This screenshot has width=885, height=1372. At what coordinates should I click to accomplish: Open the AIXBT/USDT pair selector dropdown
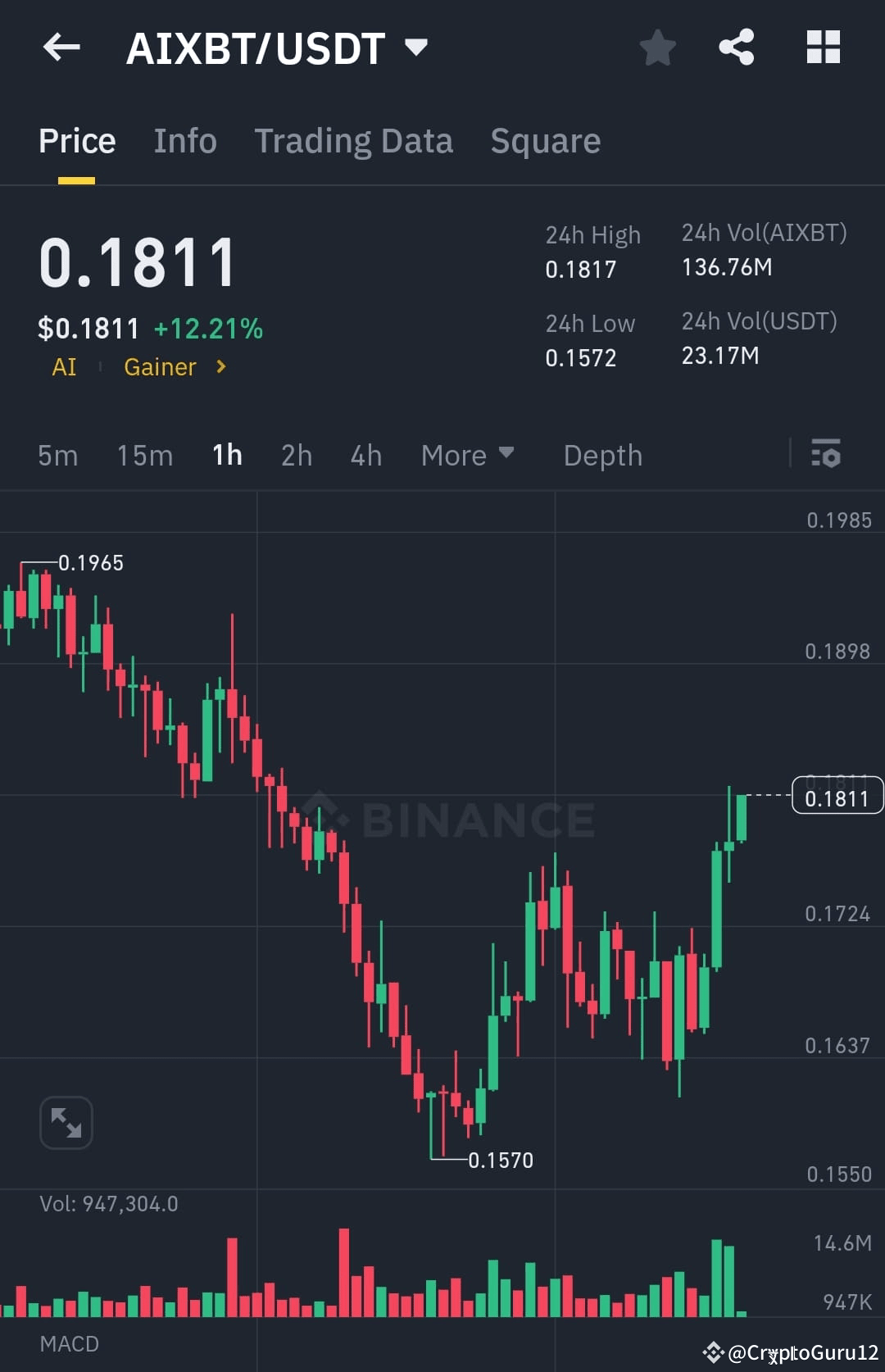pos(416,48)
